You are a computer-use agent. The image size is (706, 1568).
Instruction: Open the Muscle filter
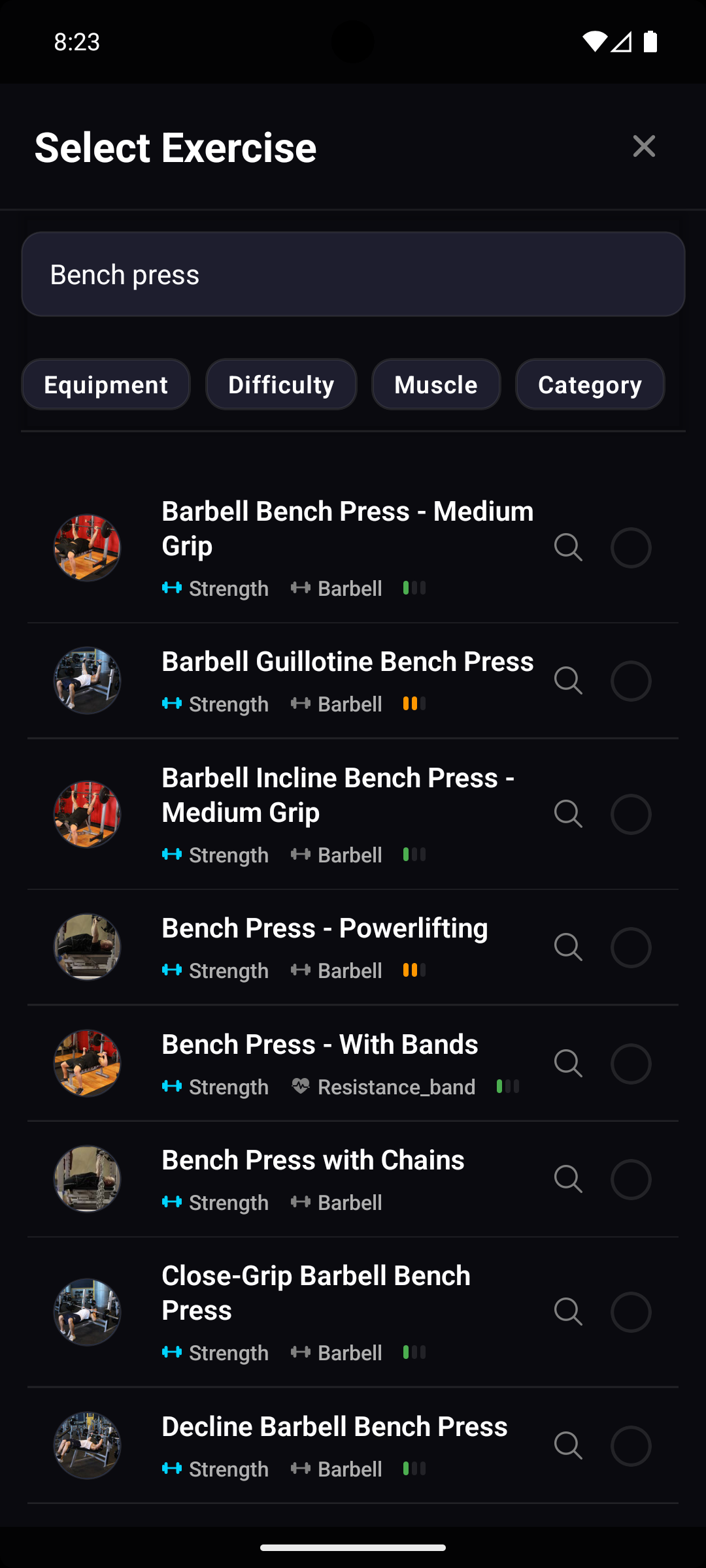pos(435,384)
